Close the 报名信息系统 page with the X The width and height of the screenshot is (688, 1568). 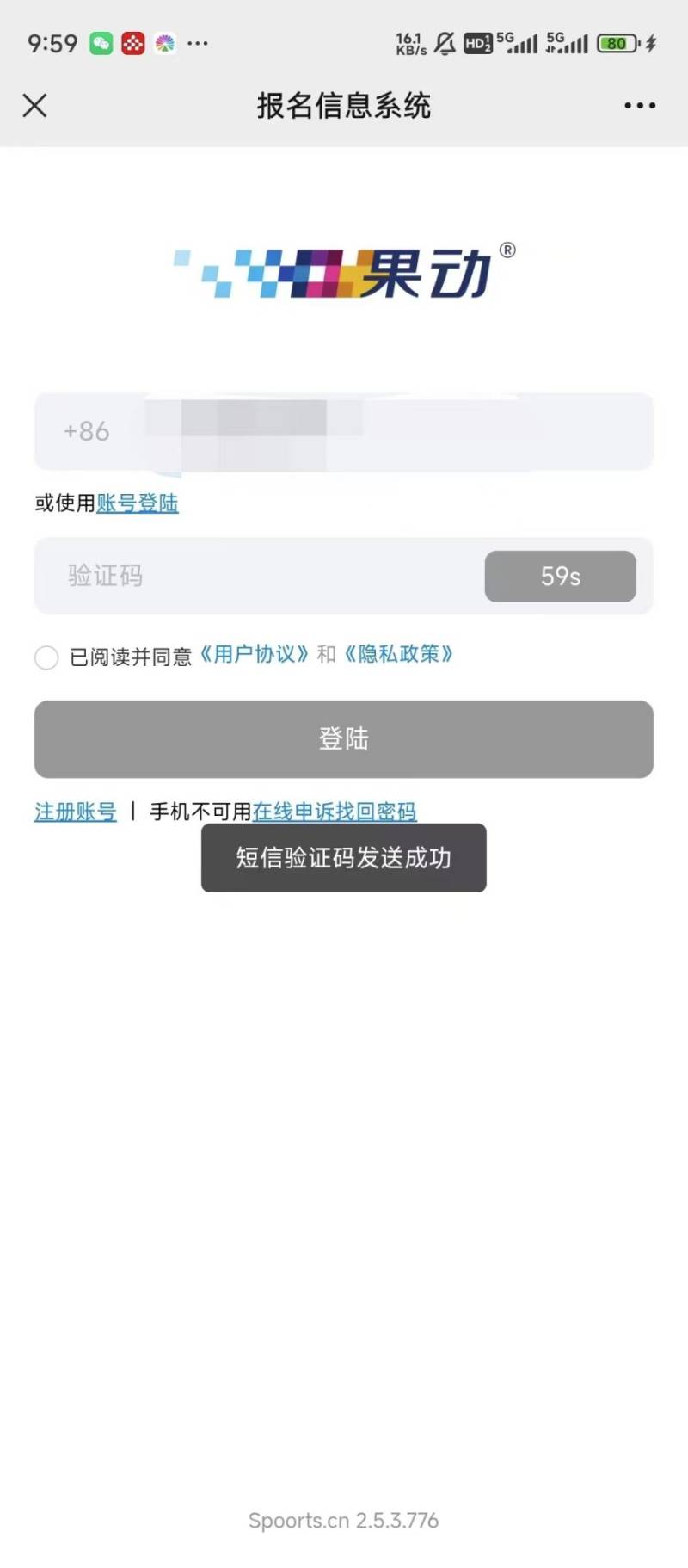pyautogui.click(x=34, y=105)
